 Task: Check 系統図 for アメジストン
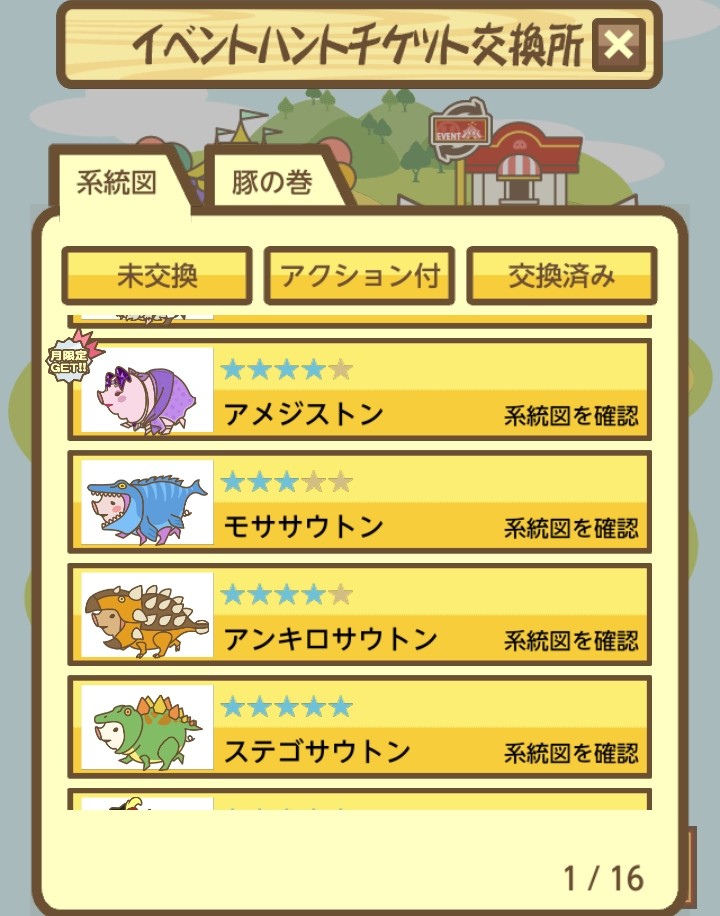(x=570, y=415)
